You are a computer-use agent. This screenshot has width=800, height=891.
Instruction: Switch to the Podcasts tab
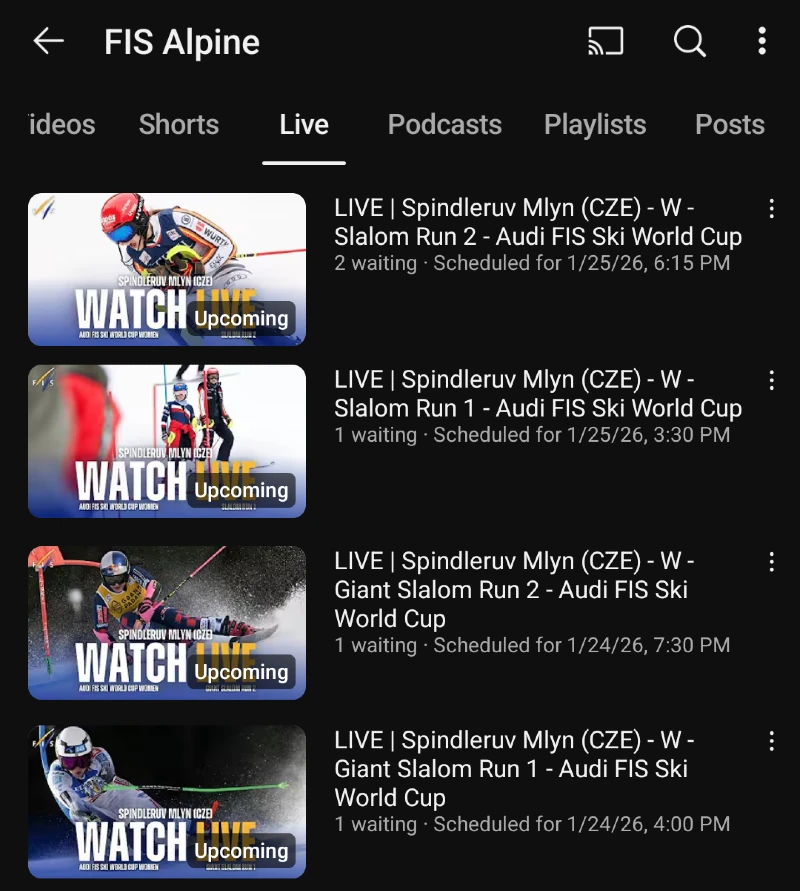[x=444, y=125]
